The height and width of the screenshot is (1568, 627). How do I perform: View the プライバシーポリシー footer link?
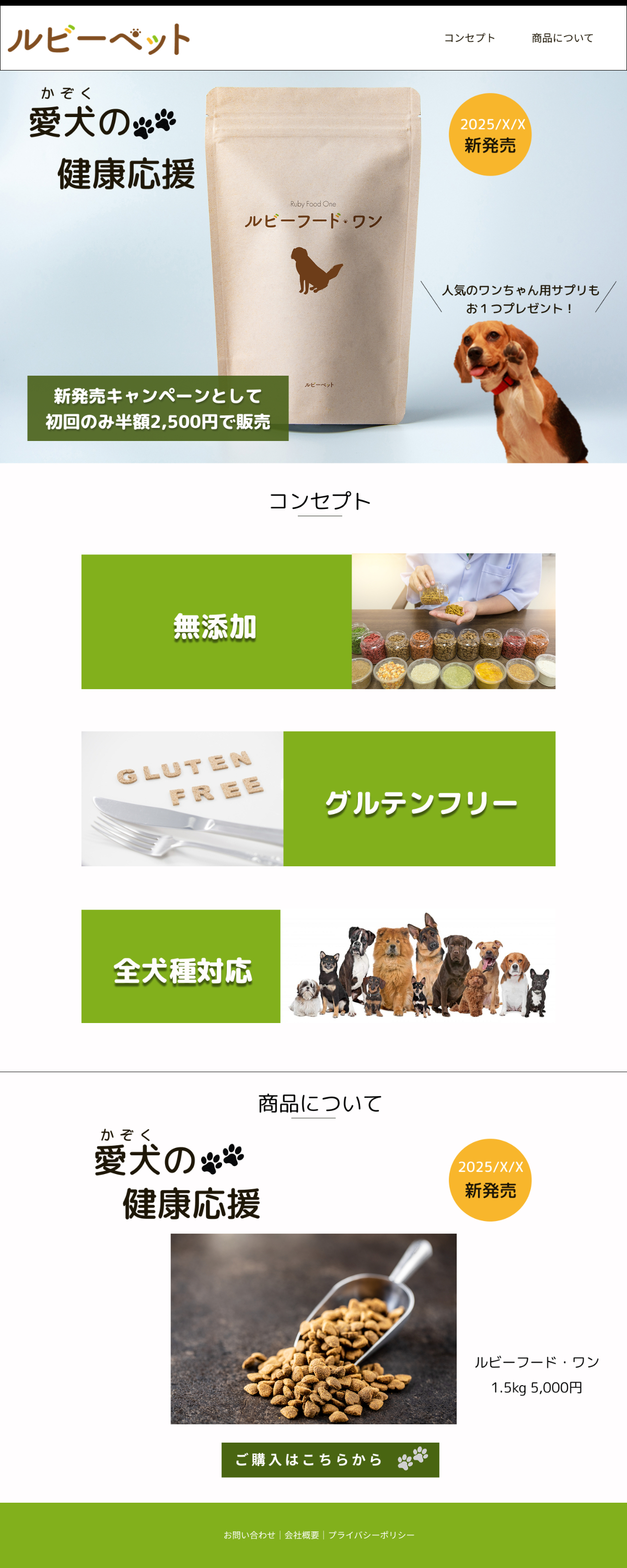point(371,1535)
